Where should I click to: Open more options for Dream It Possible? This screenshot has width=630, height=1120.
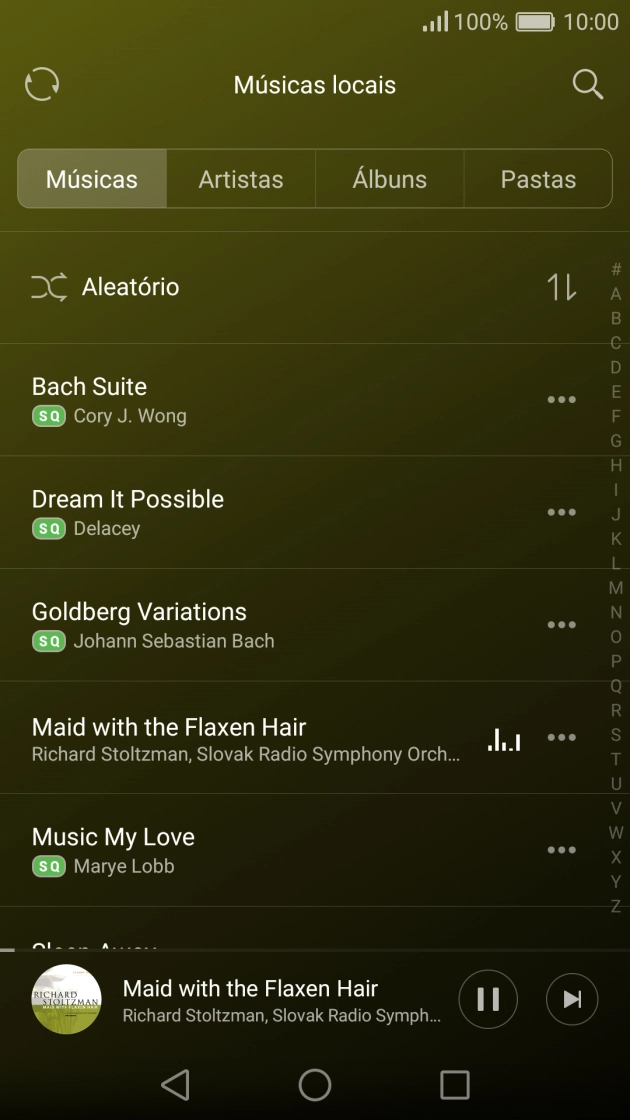tap(561, 512)
